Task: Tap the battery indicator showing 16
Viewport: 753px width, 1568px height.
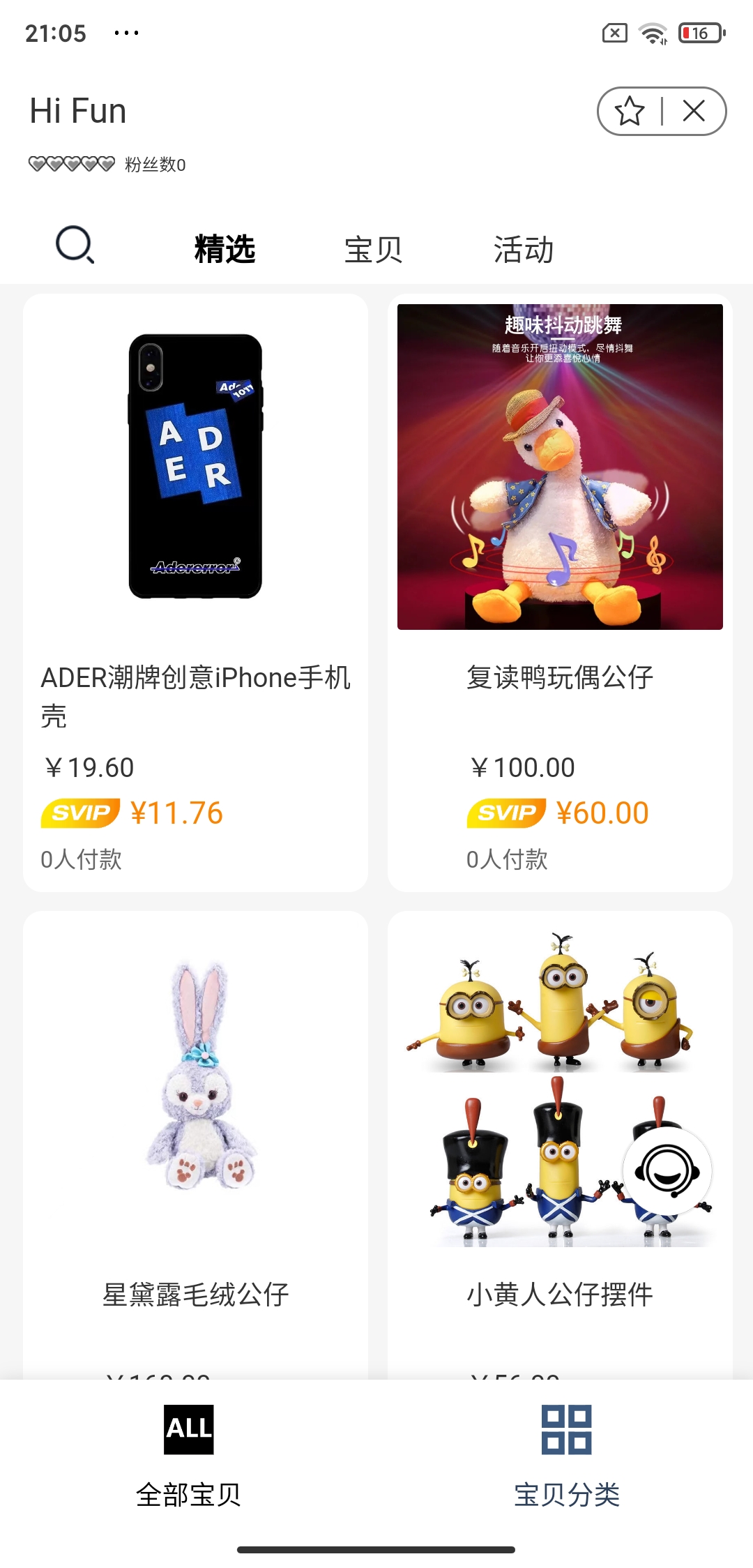Action: point(701,32)
